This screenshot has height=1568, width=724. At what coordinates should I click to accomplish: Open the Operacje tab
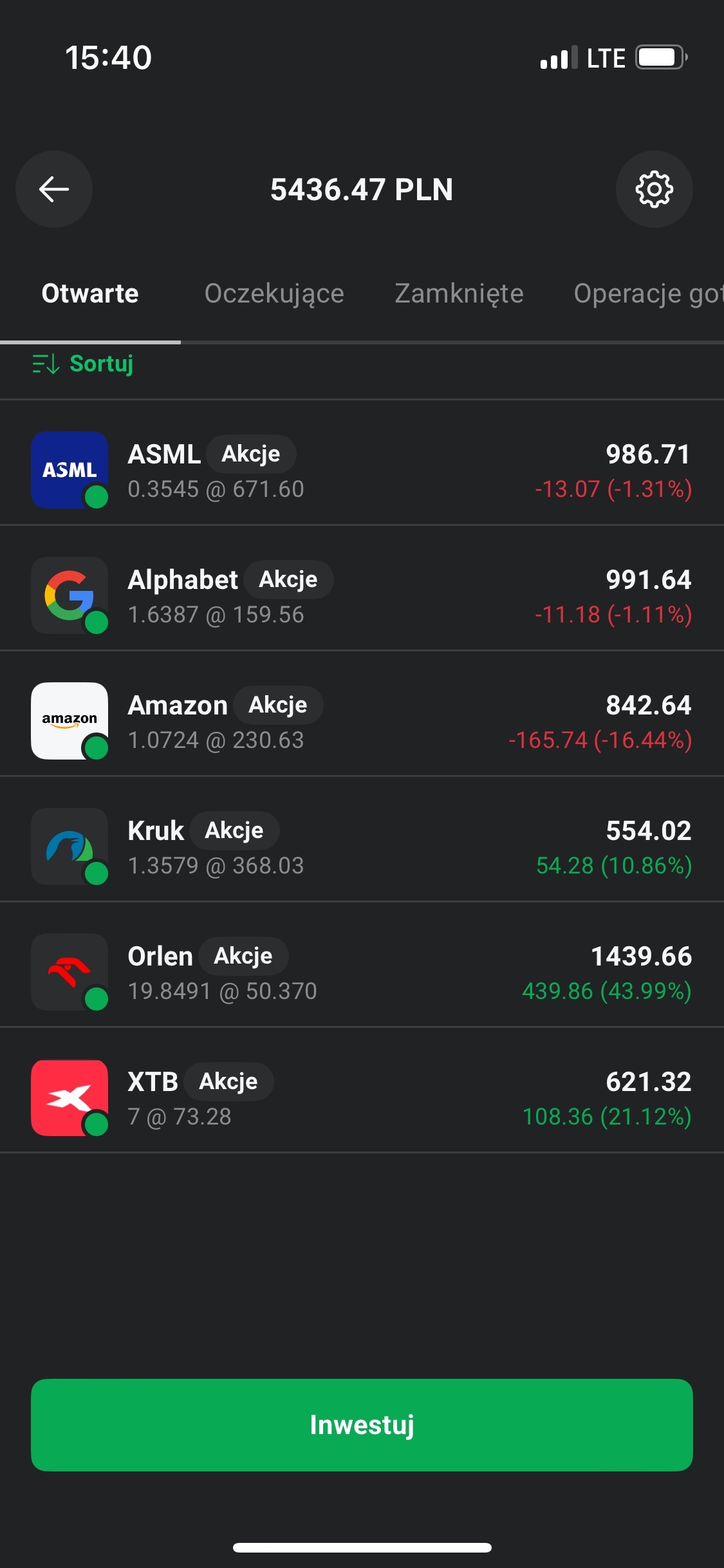[647, 294]
